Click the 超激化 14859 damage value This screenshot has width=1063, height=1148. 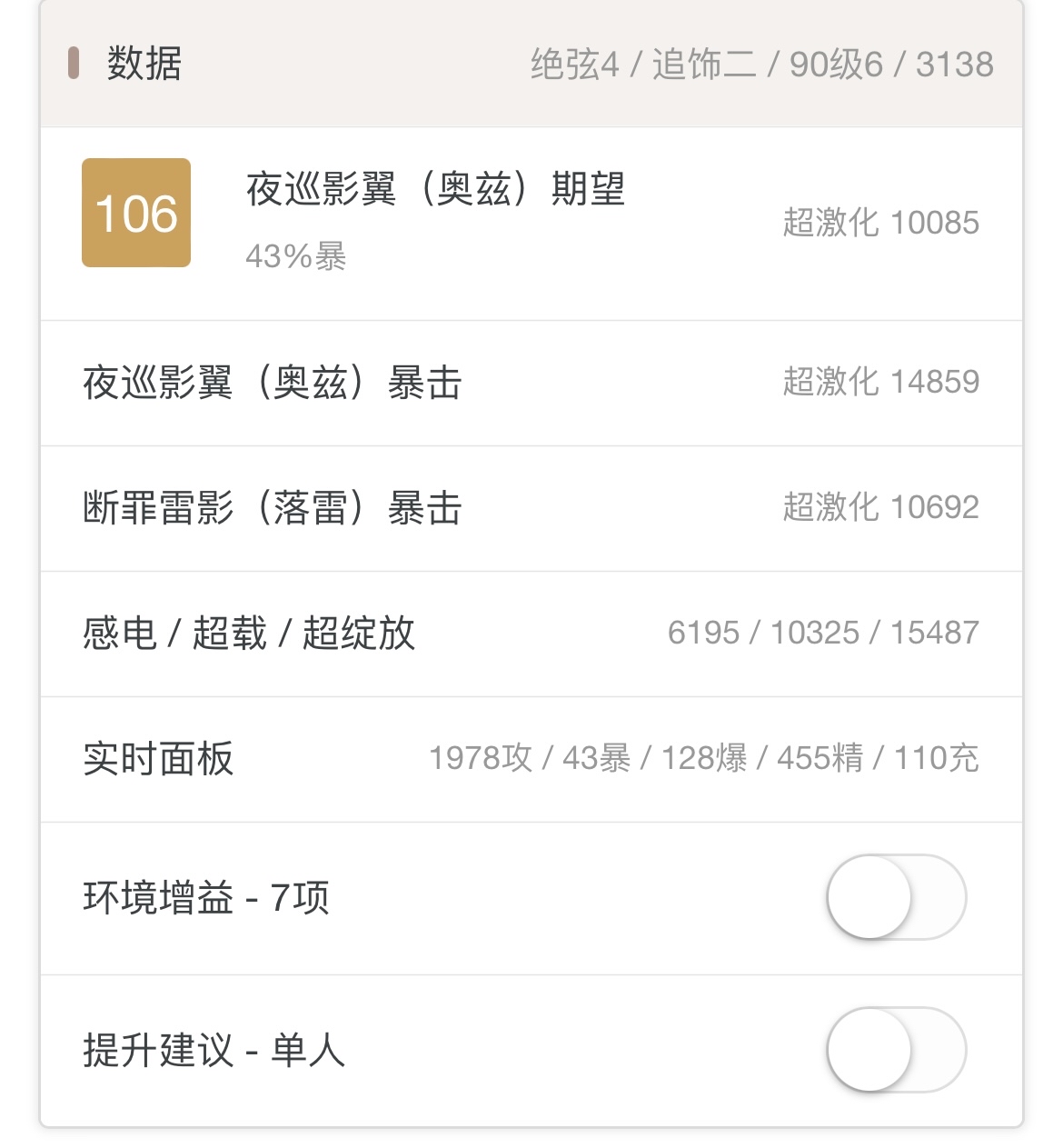(x=880, y=382)
